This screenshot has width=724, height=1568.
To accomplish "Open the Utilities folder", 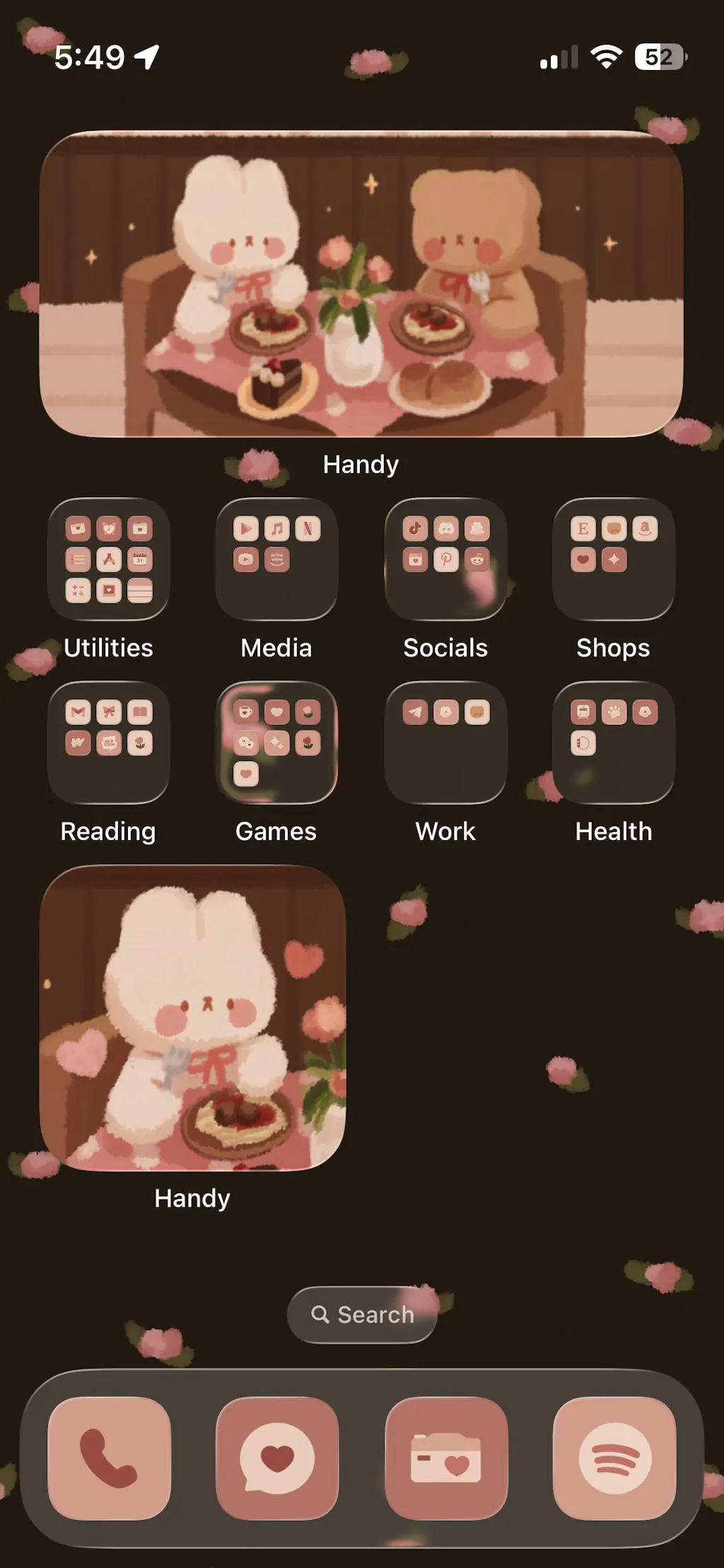I will 108,559.
